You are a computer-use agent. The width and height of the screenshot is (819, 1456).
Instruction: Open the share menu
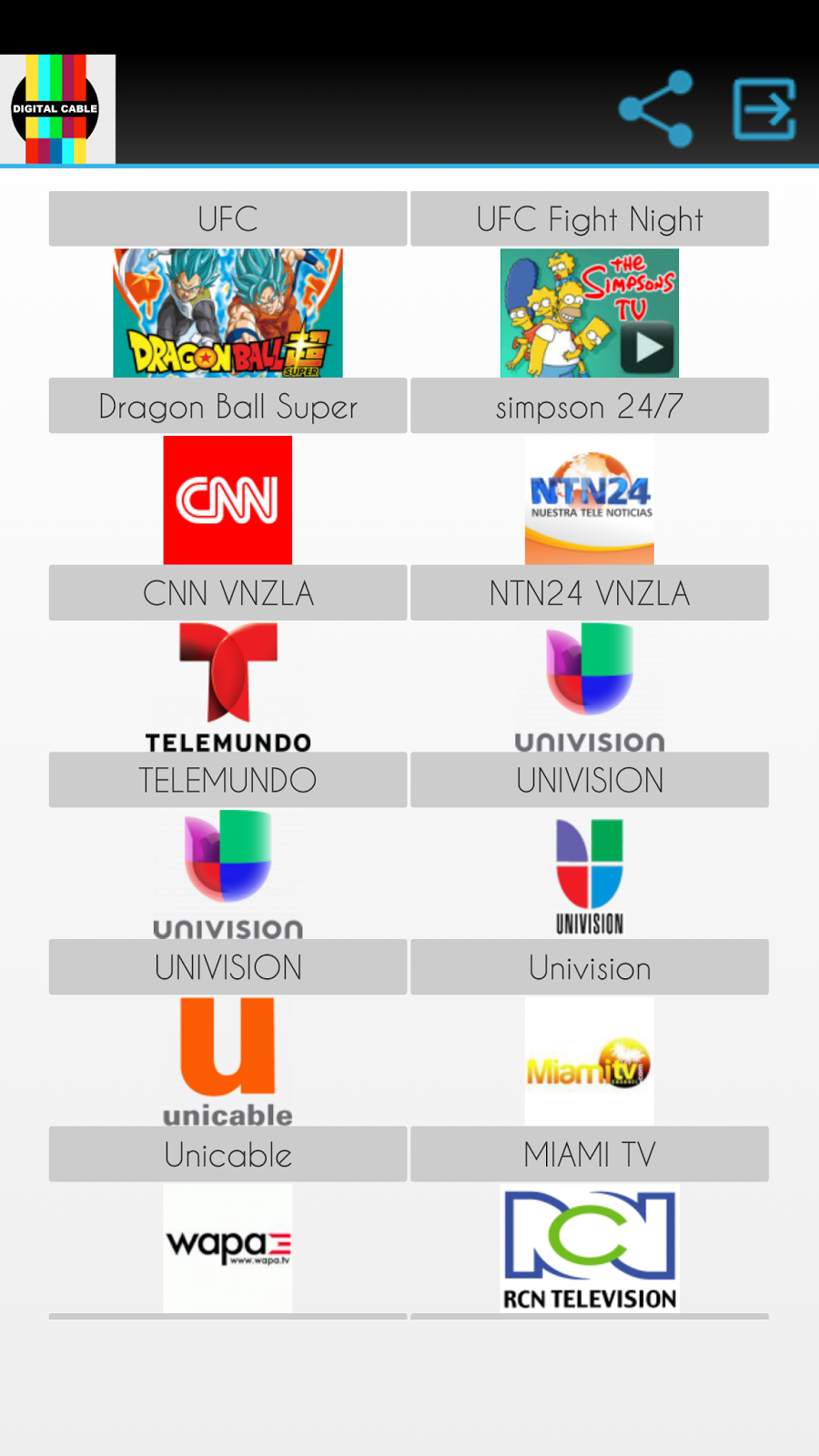coord(655,107)
